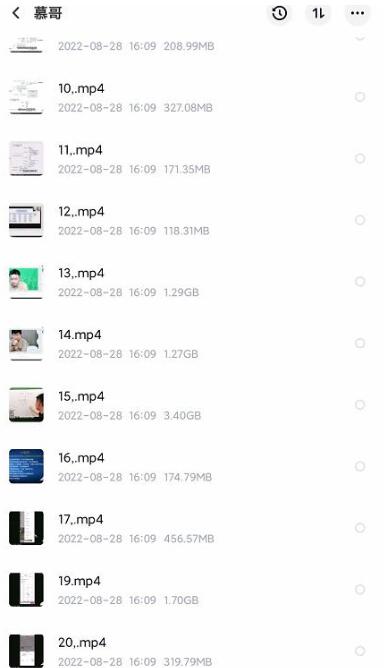
Task: Go back from the 慕哥 folder
Action: pos(16,13)
